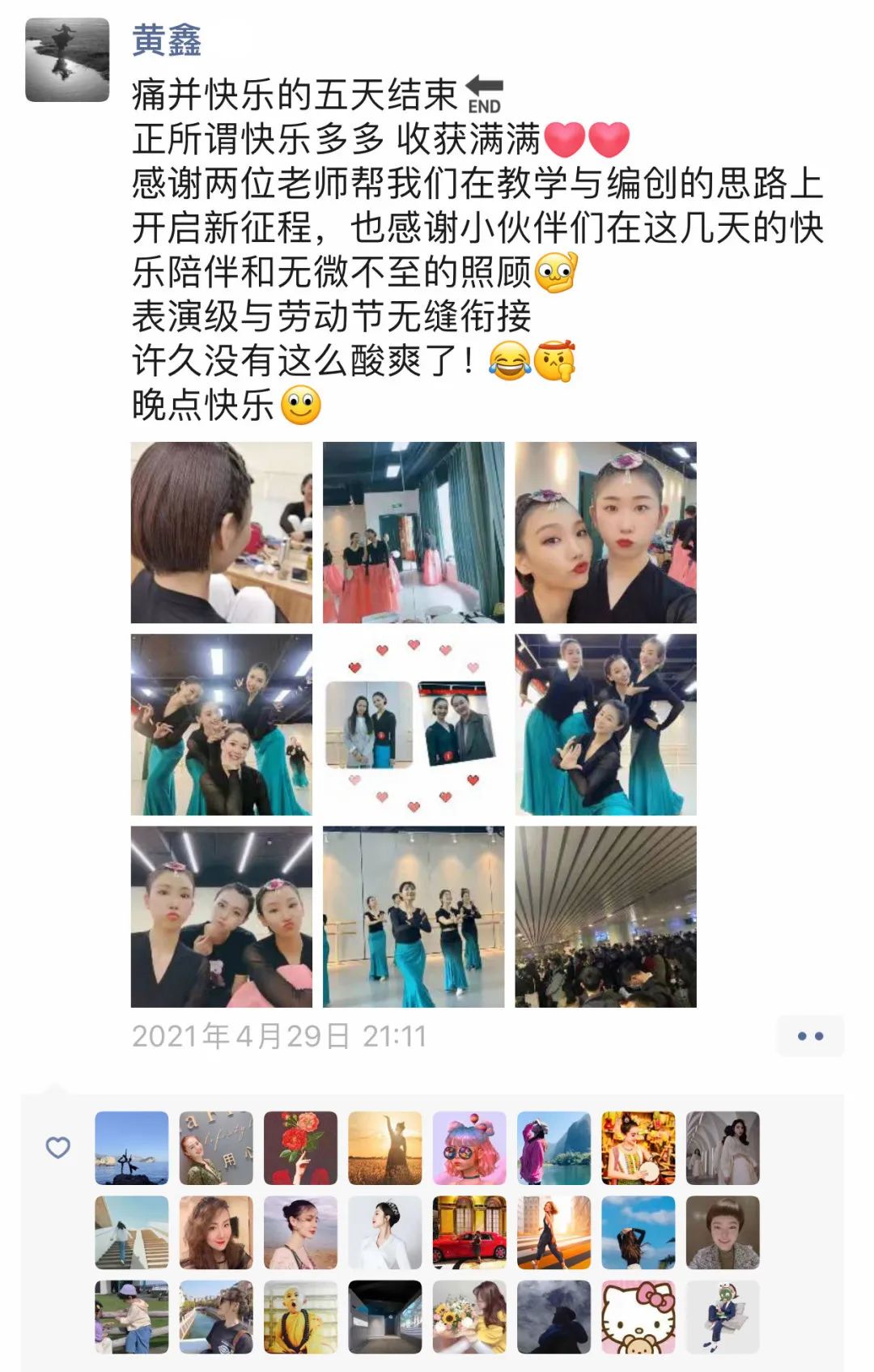This screenshot has height=1372, width=874.
Task: Open the heart-framed collage photo
Action: 414,724
